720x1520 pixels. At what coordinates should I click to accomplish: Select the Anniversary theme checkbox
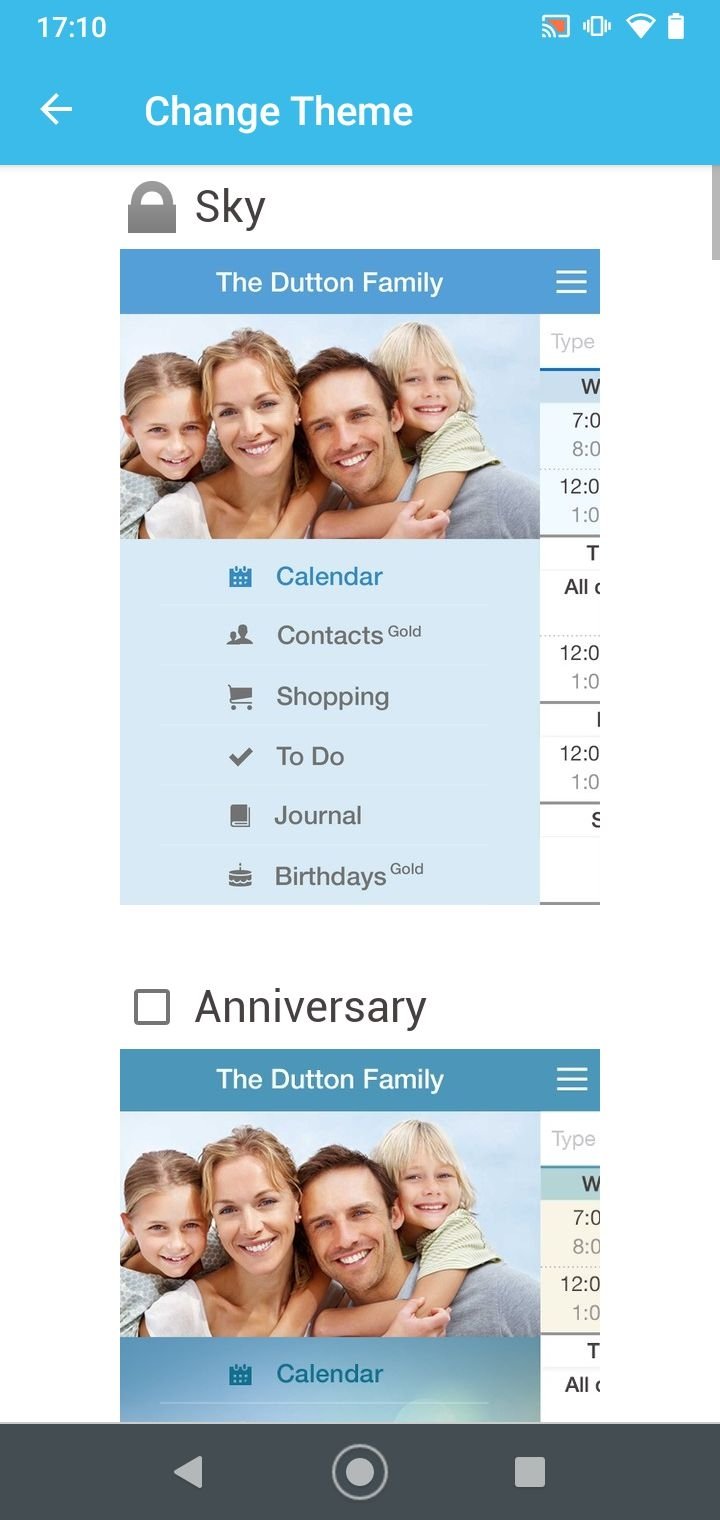pos(152,1007)
